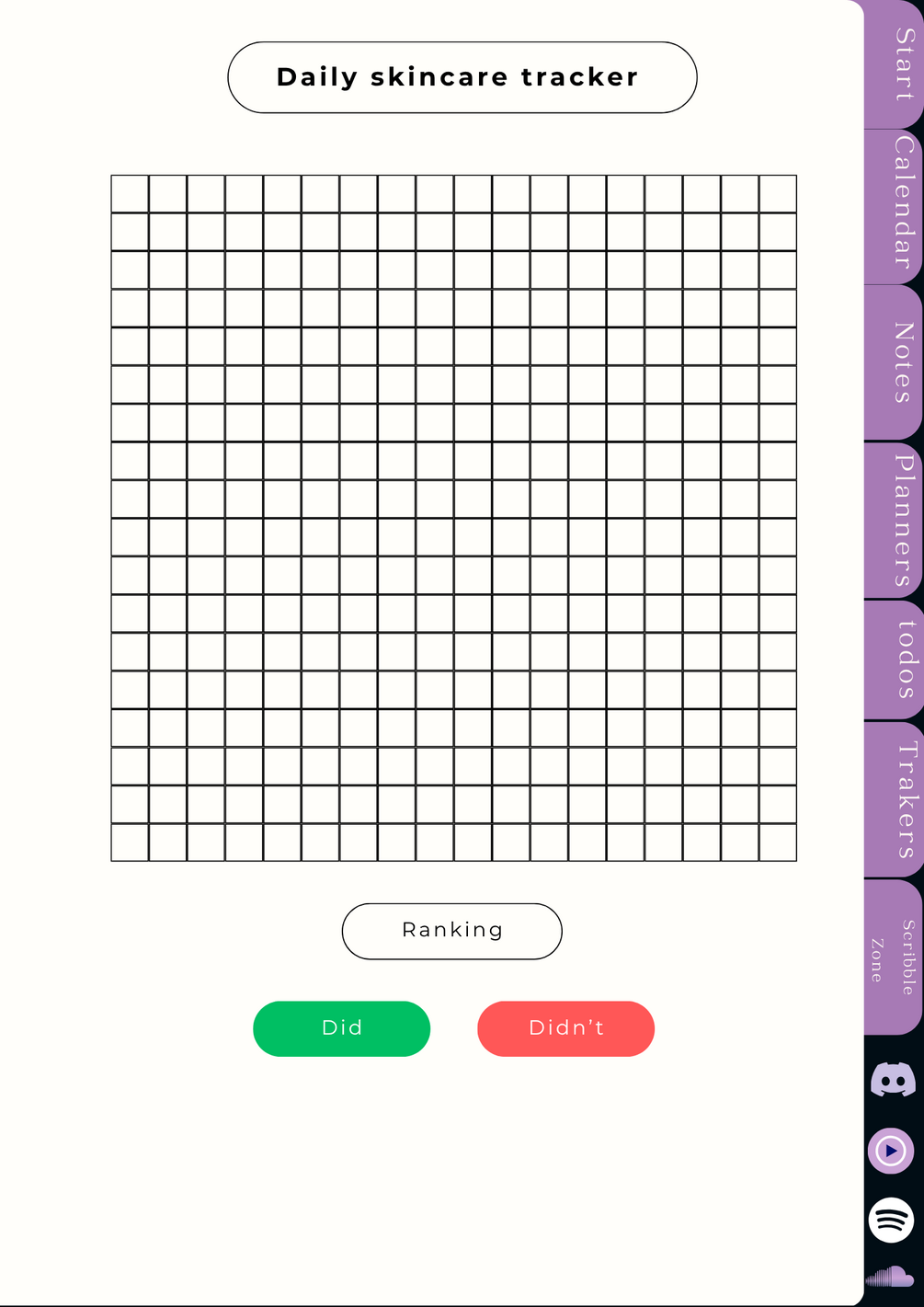Go to the Notes tab
Screen dimensions: 924x1307
pos(895,362)
